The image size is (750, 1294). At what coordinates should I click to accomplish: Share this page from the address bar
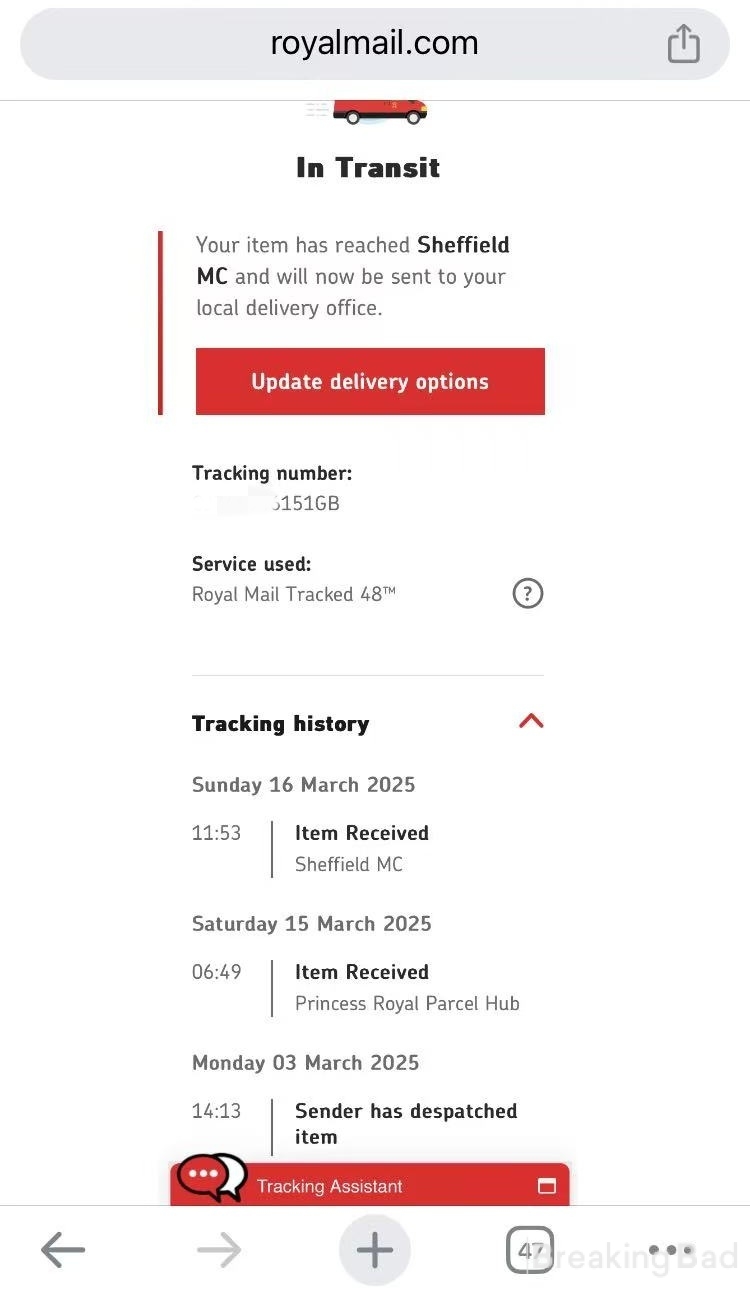pos(684,44)
